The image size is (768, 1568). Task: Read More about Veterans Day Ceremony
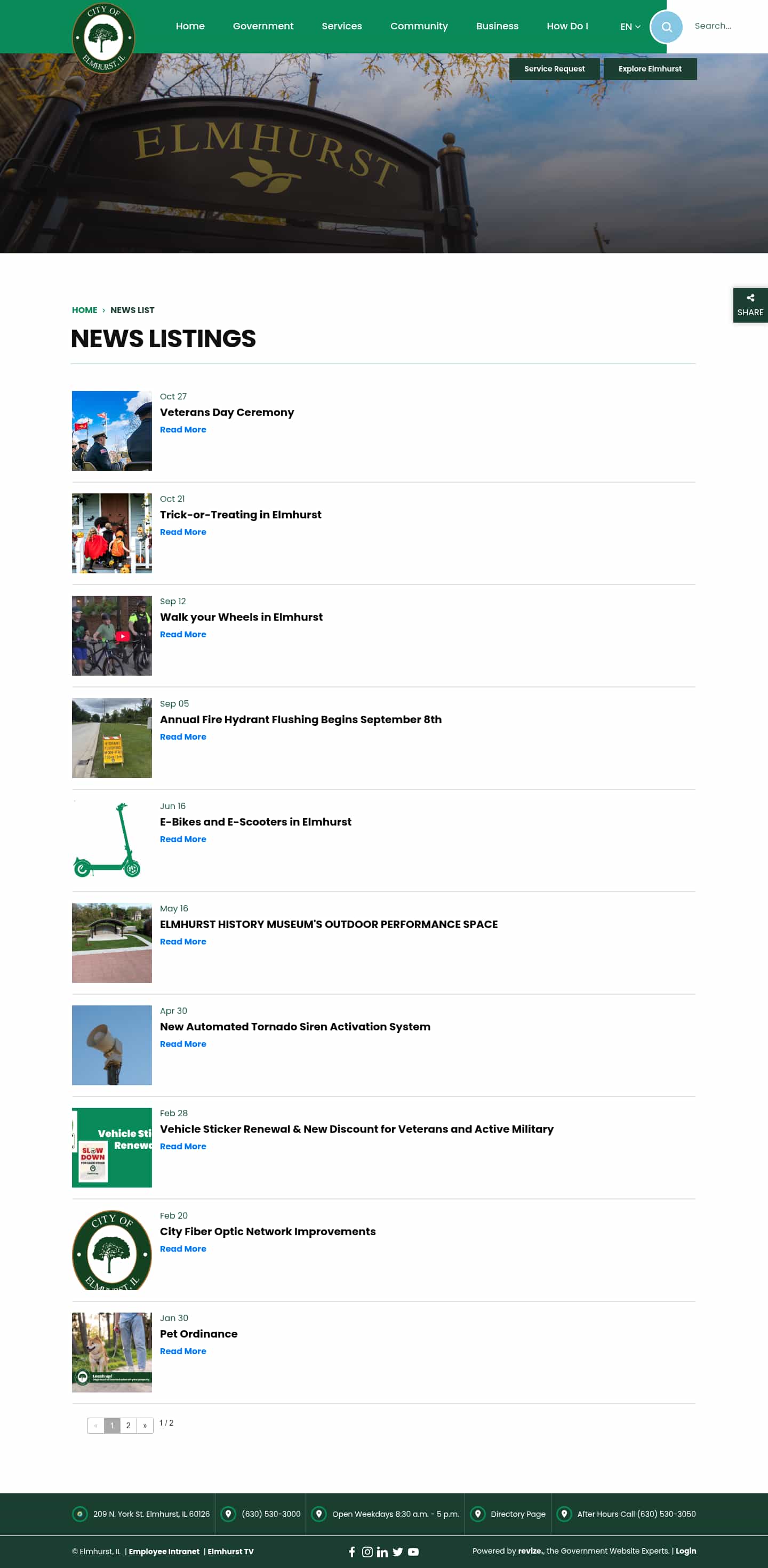(182, 430)
